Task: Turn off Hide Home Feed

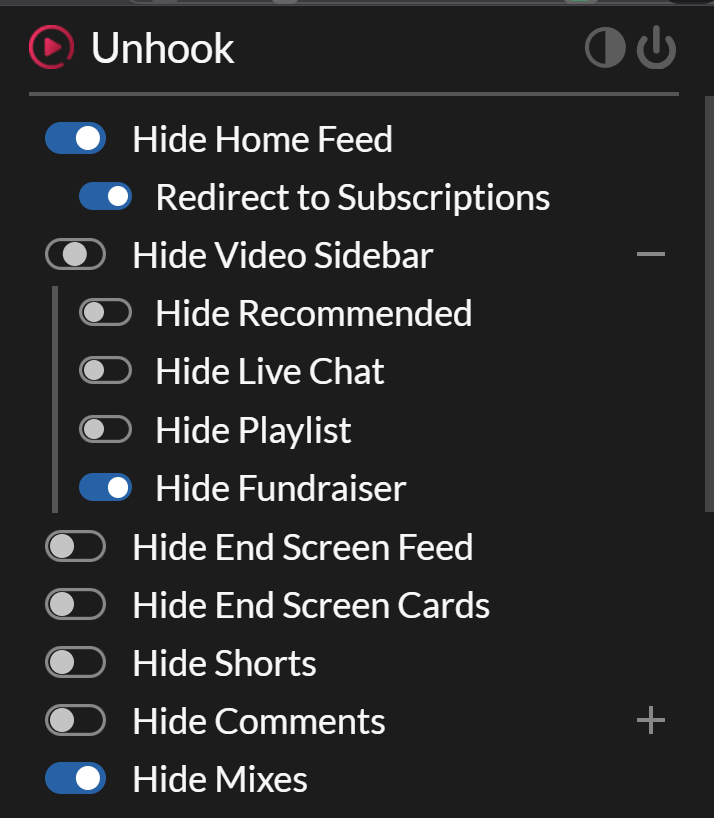Action: click(x=75, y=139)
